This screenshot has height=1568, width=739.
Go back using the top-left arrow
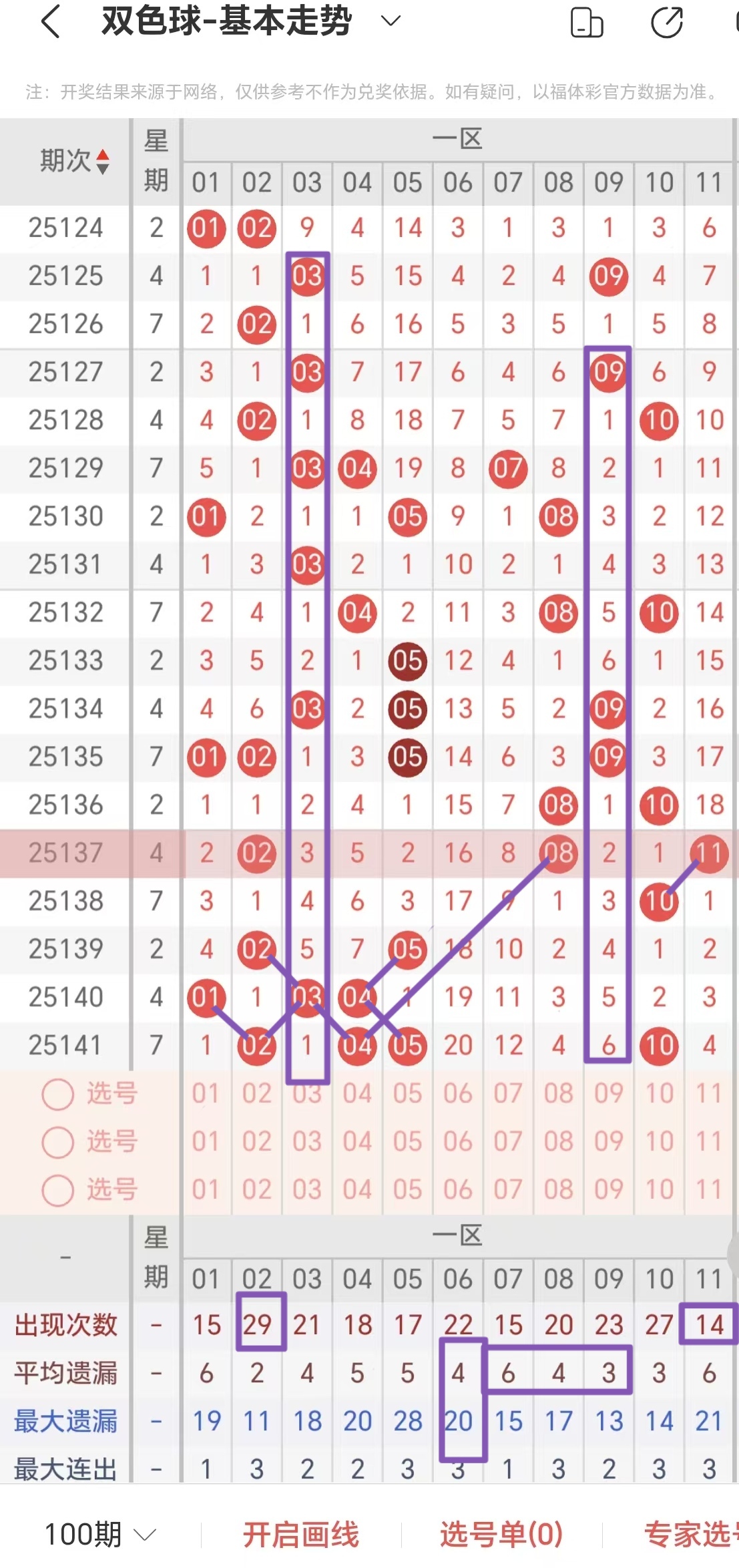[51, 21]
